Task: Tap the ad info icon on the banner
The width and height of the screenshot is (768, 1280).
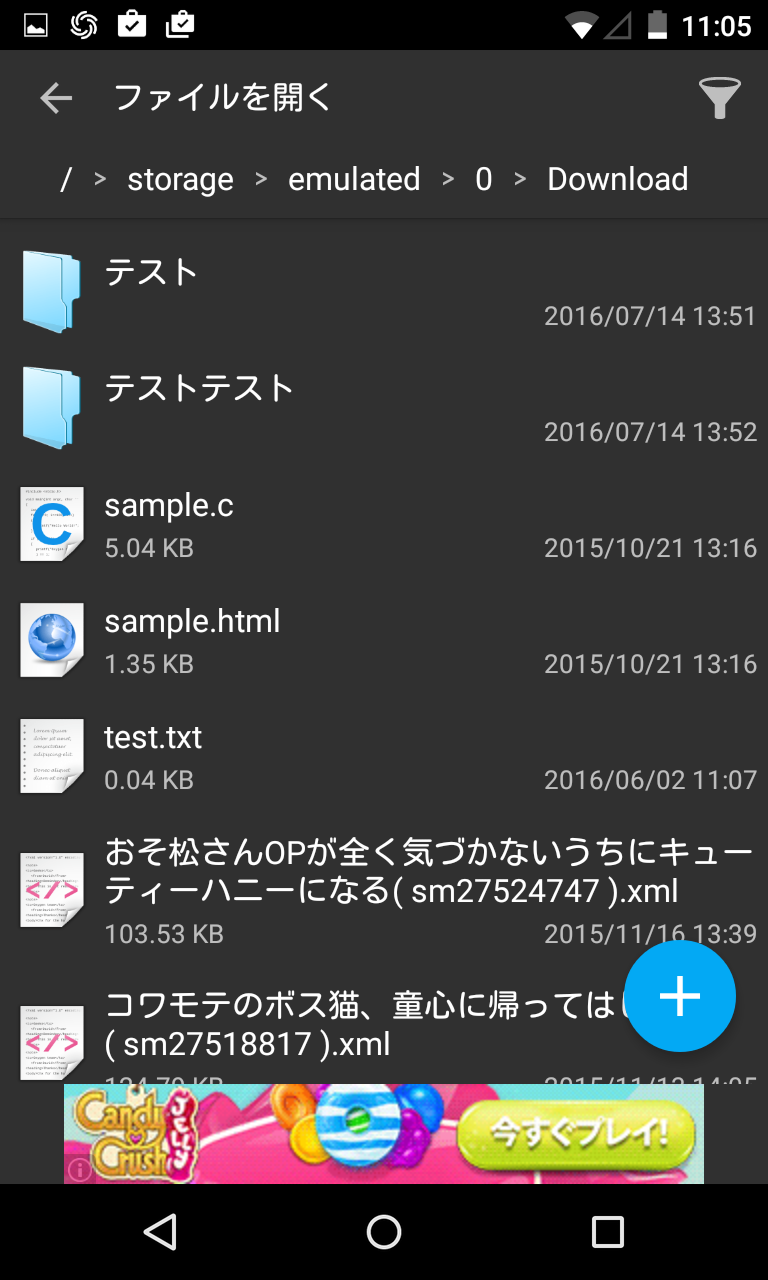Action: (x=79, y=1169)
